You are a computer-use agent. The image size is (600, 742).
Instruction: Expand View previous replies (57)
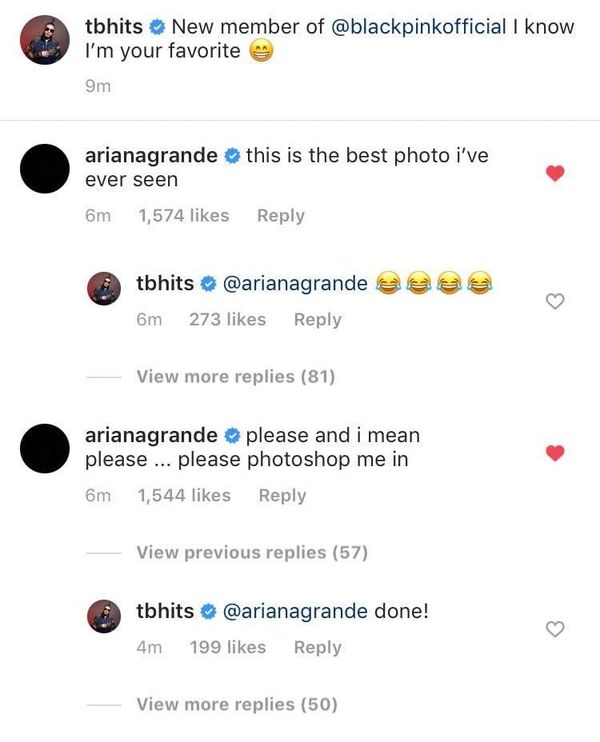click(x=251, y=552)
